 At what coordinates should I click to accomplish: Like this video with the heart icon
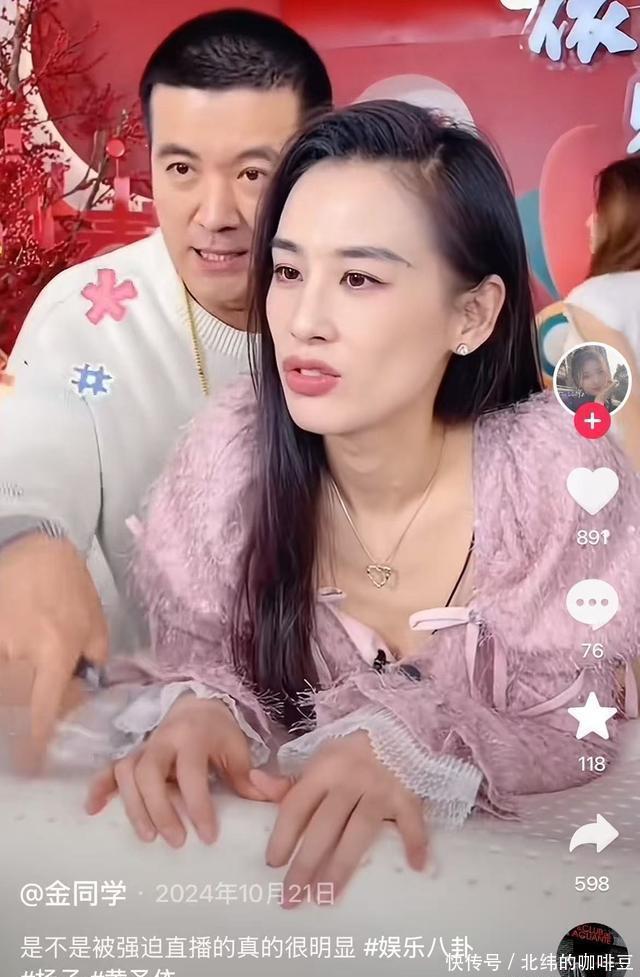coord(592,490)
